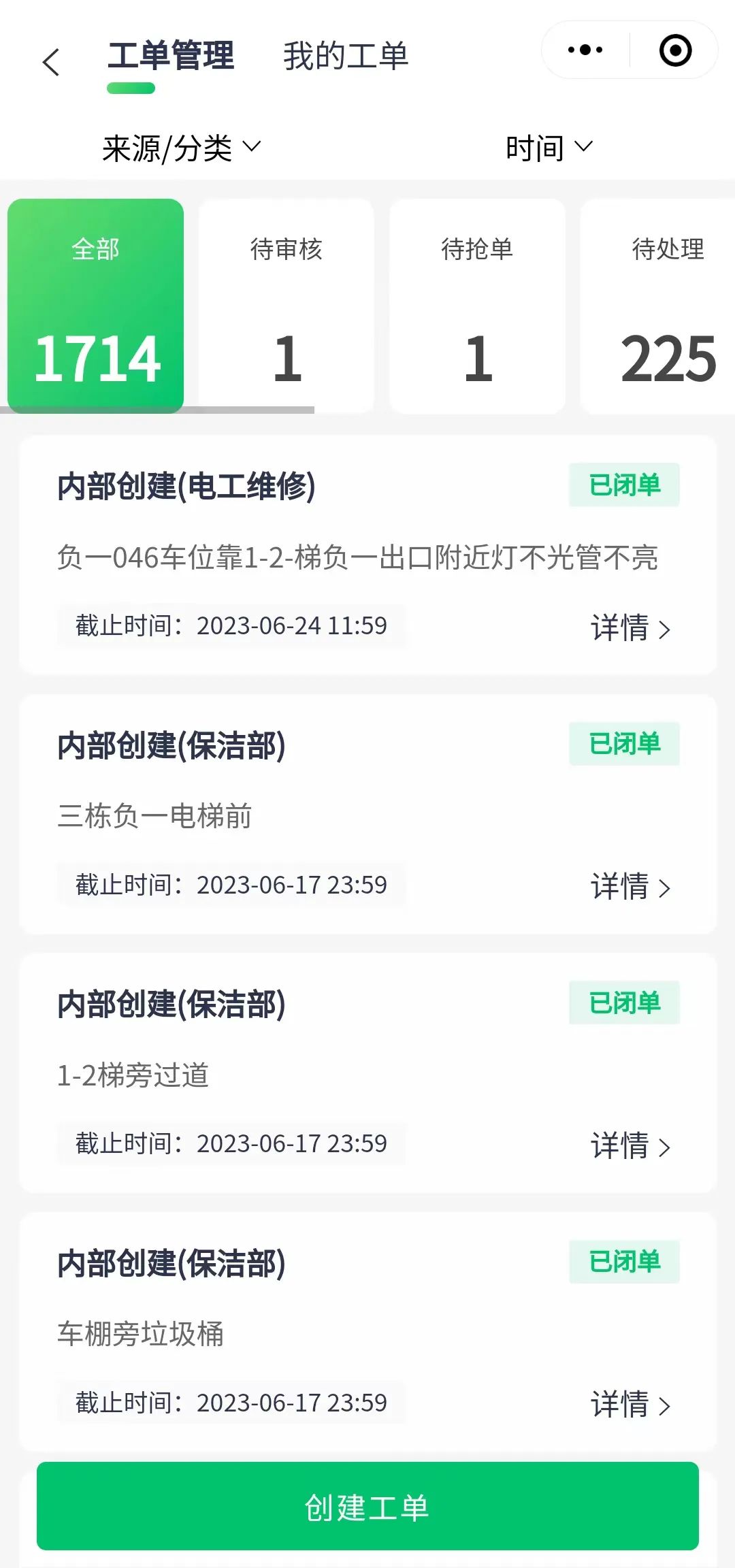Go back using the top-left arrow
Screen dimensions: 735x1568
tap(51, 63)
